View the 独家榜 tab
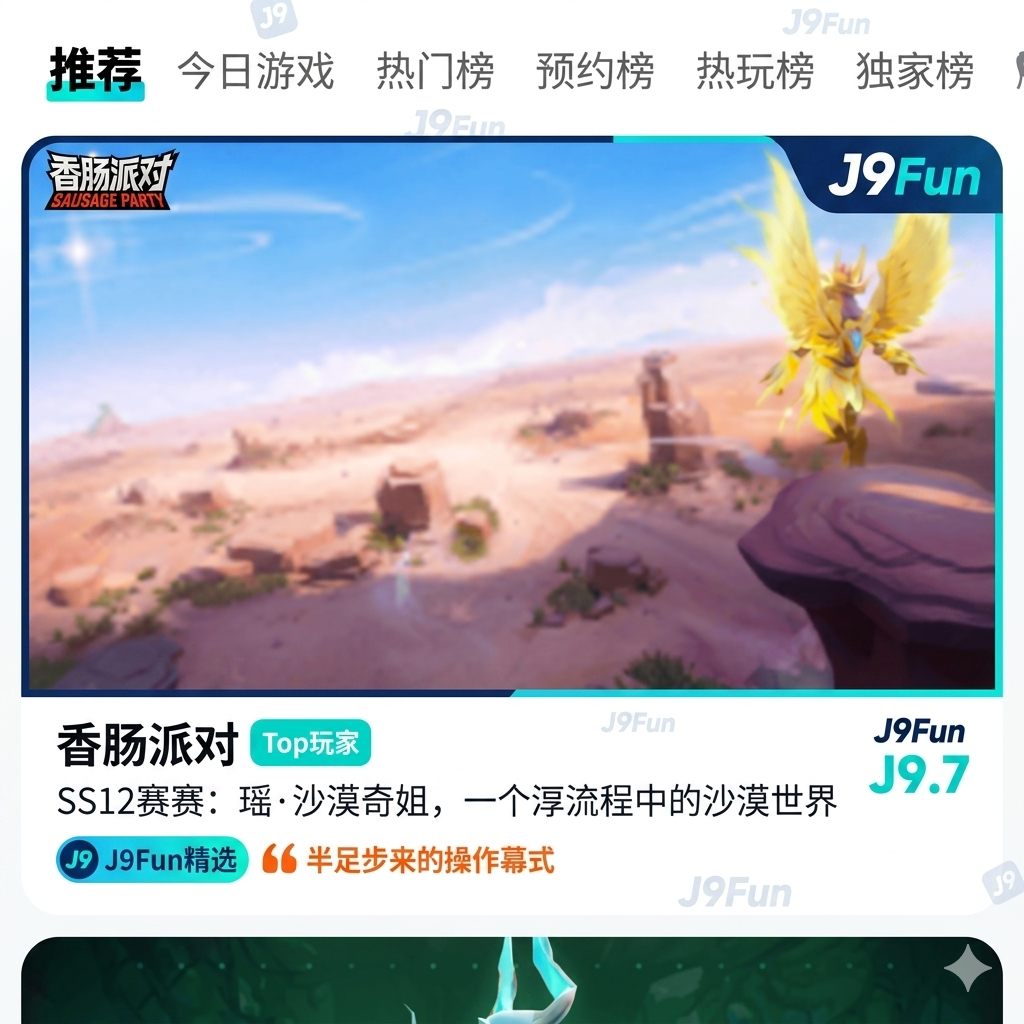Image resolution: width=1024 pixels, height=1024 pixels. coord(914,71)
